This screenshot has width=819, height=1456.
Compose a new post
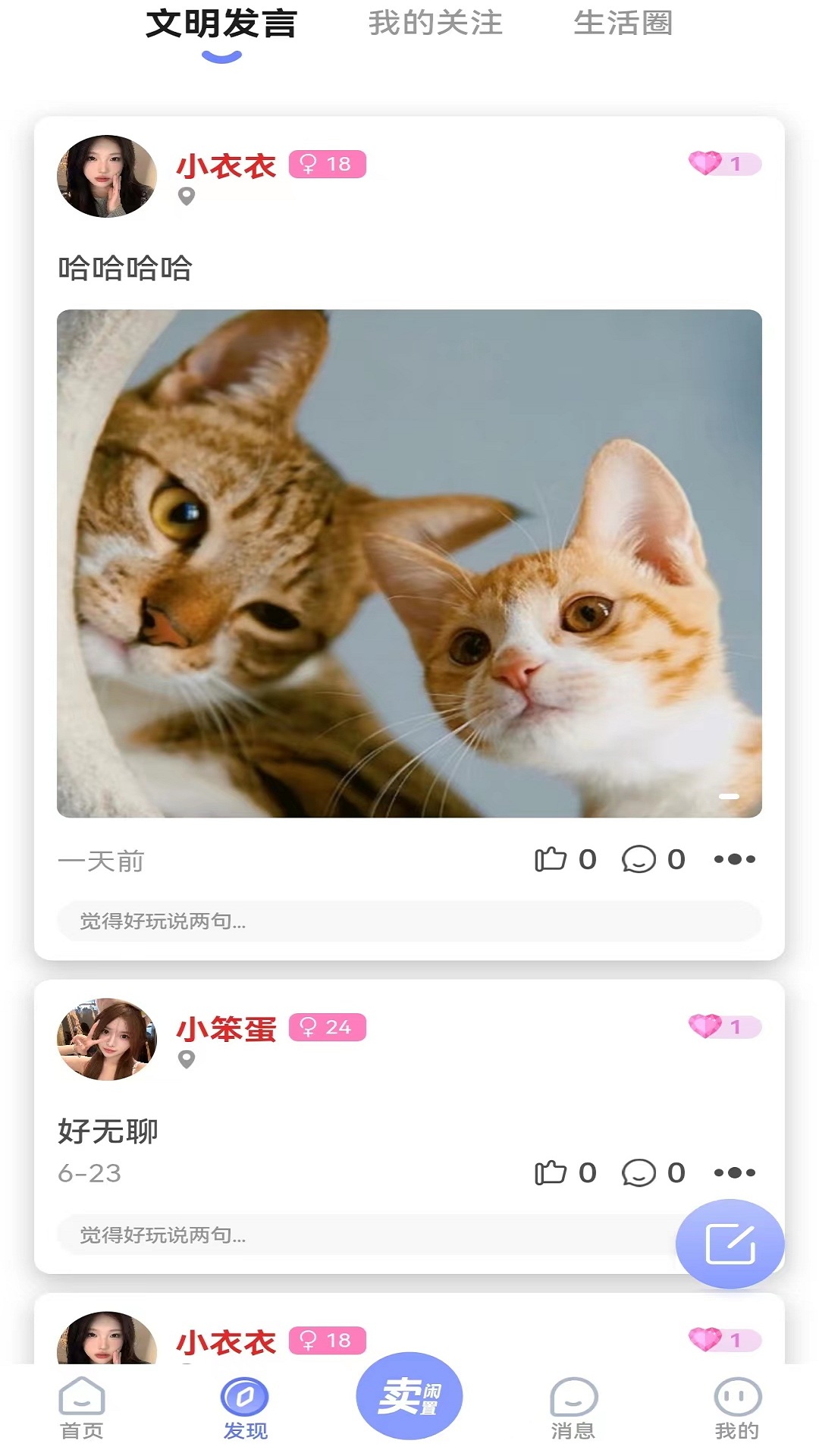pos(730,1244)
